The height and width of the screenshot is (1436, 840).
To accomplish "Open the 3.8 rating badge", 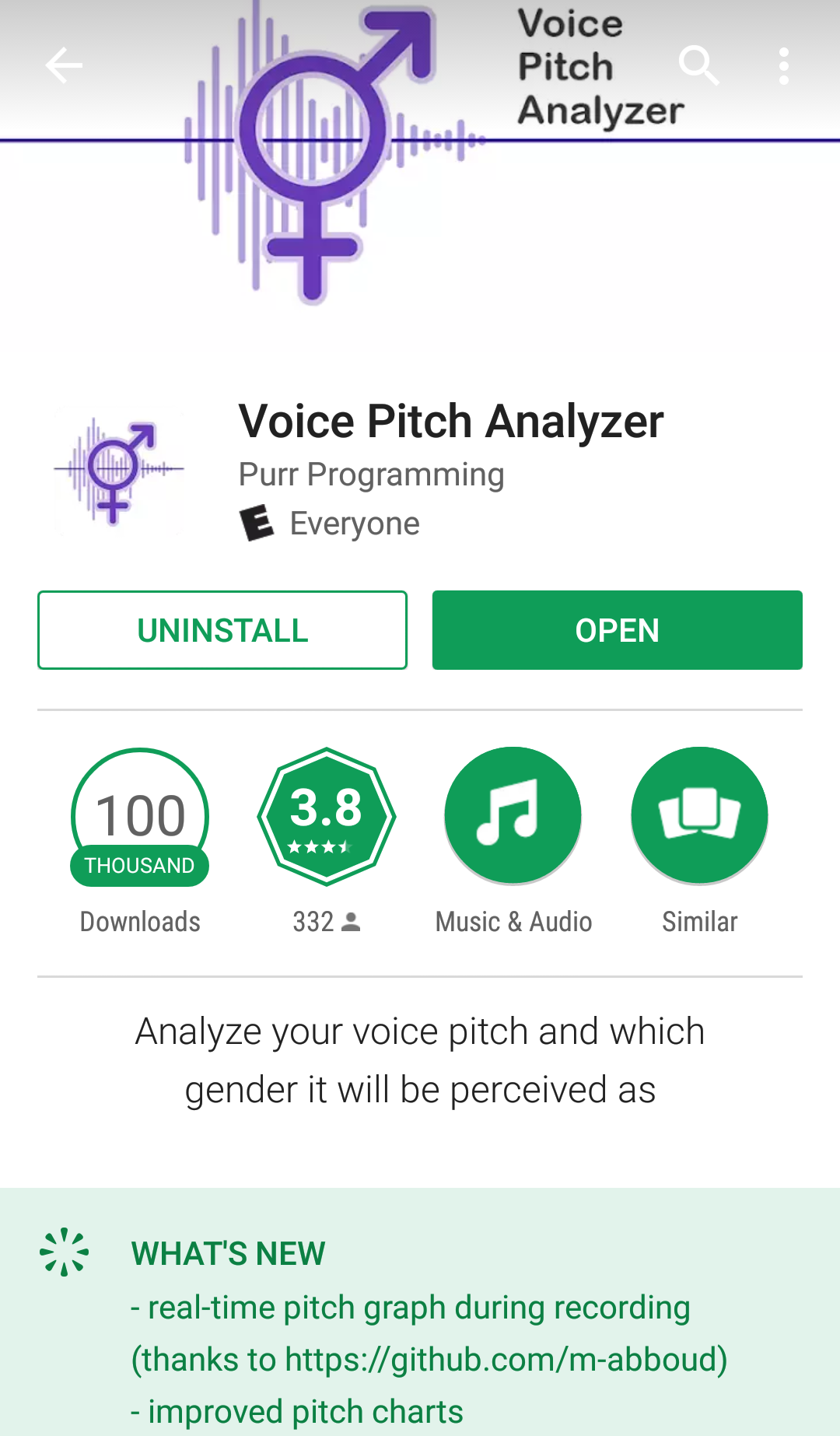I will [327, 816].
